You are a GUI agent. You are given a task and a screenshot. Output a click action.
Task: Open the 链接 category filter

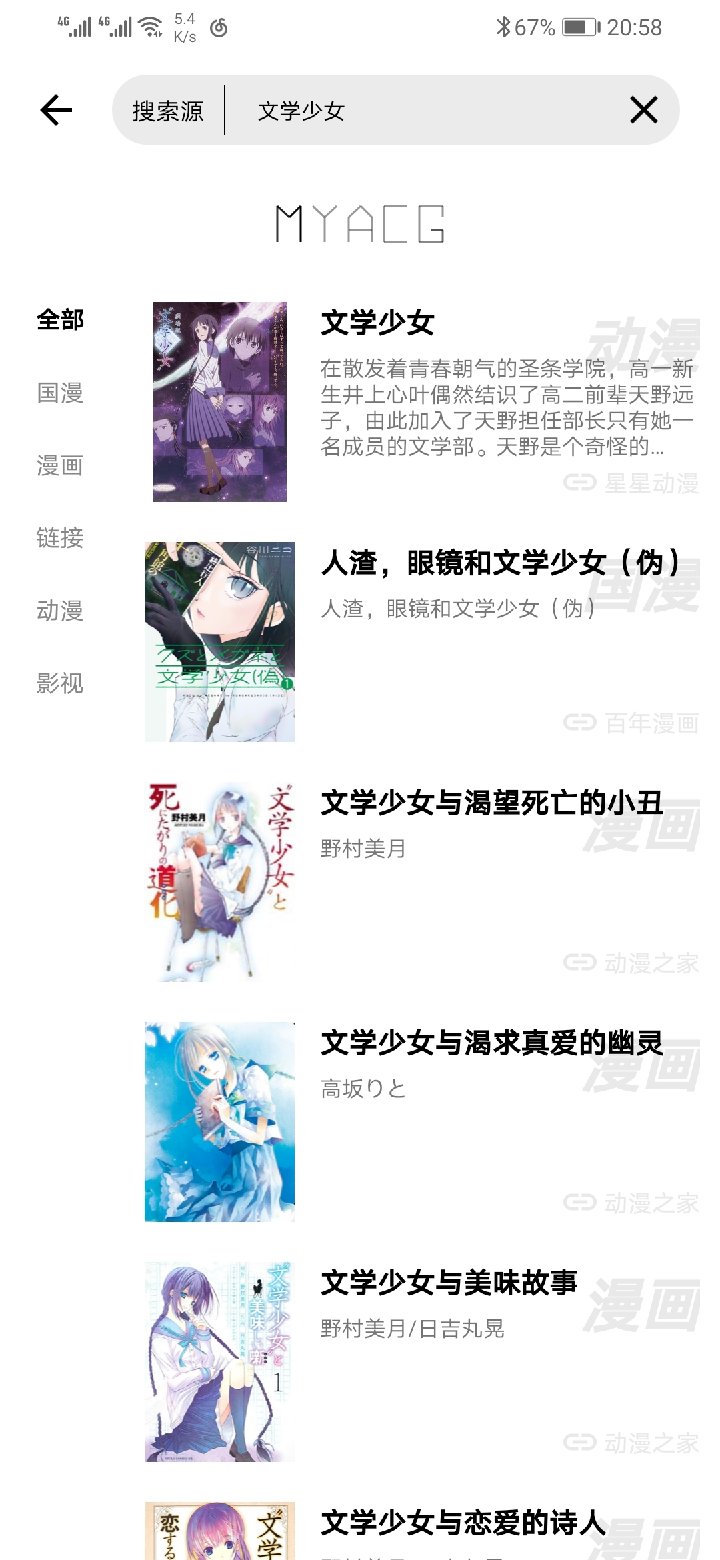point(58,539)
